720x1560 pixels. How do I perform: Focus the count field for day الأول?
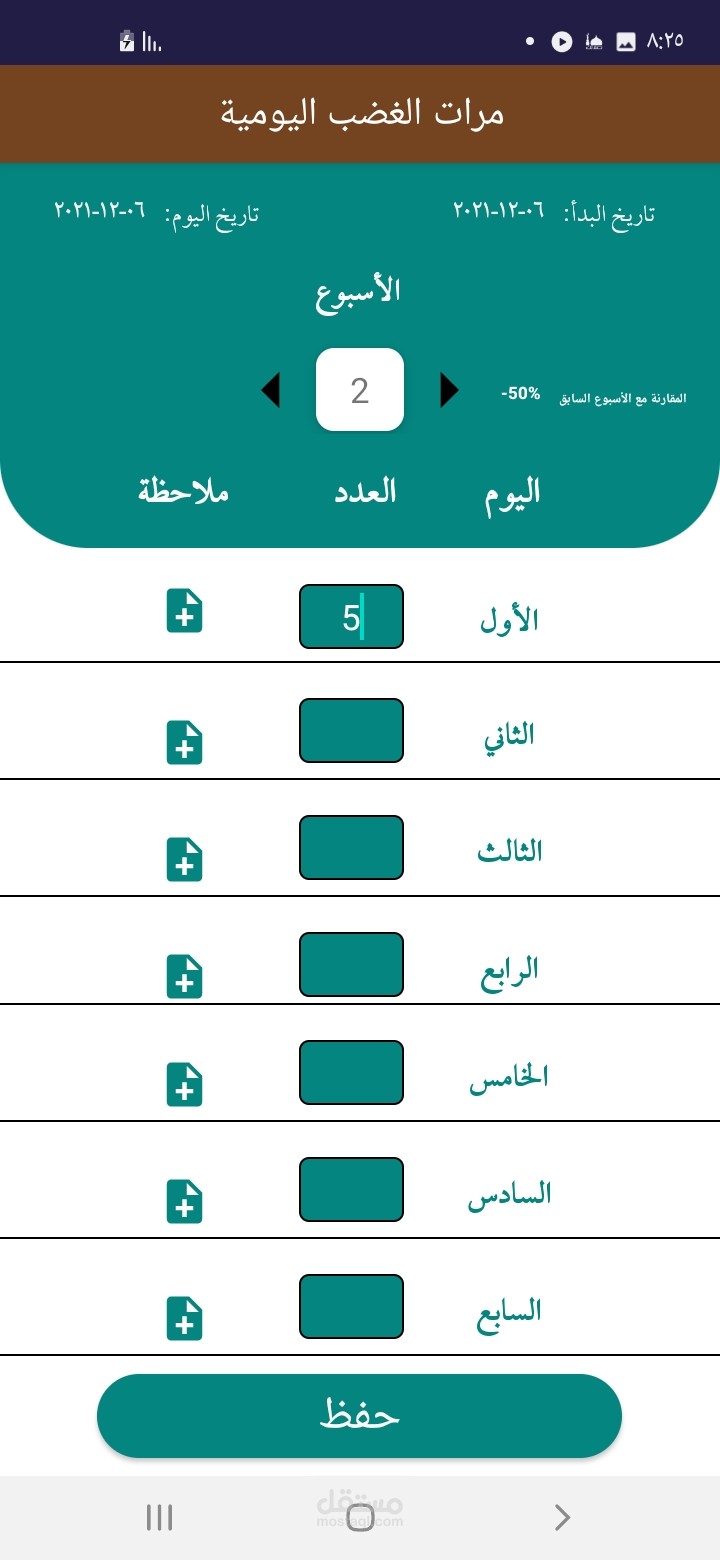tap(351, 617)
